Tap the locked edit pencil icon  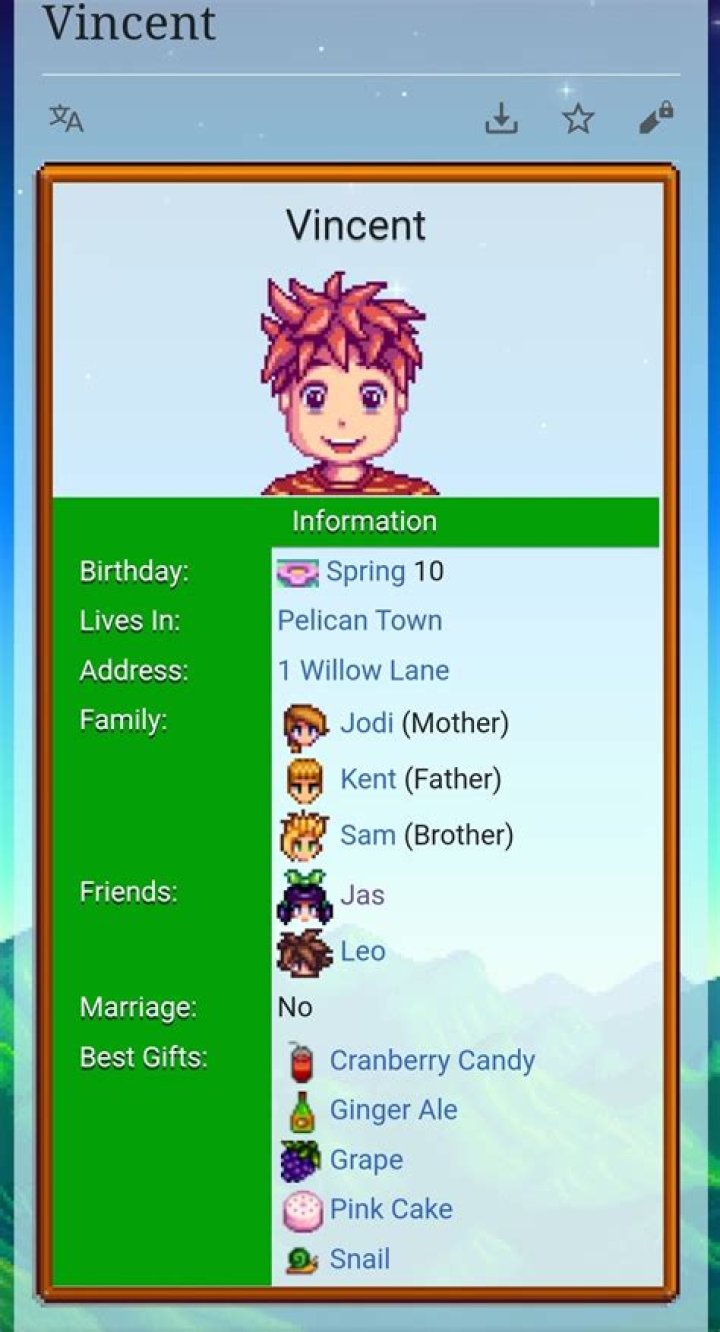655,119
